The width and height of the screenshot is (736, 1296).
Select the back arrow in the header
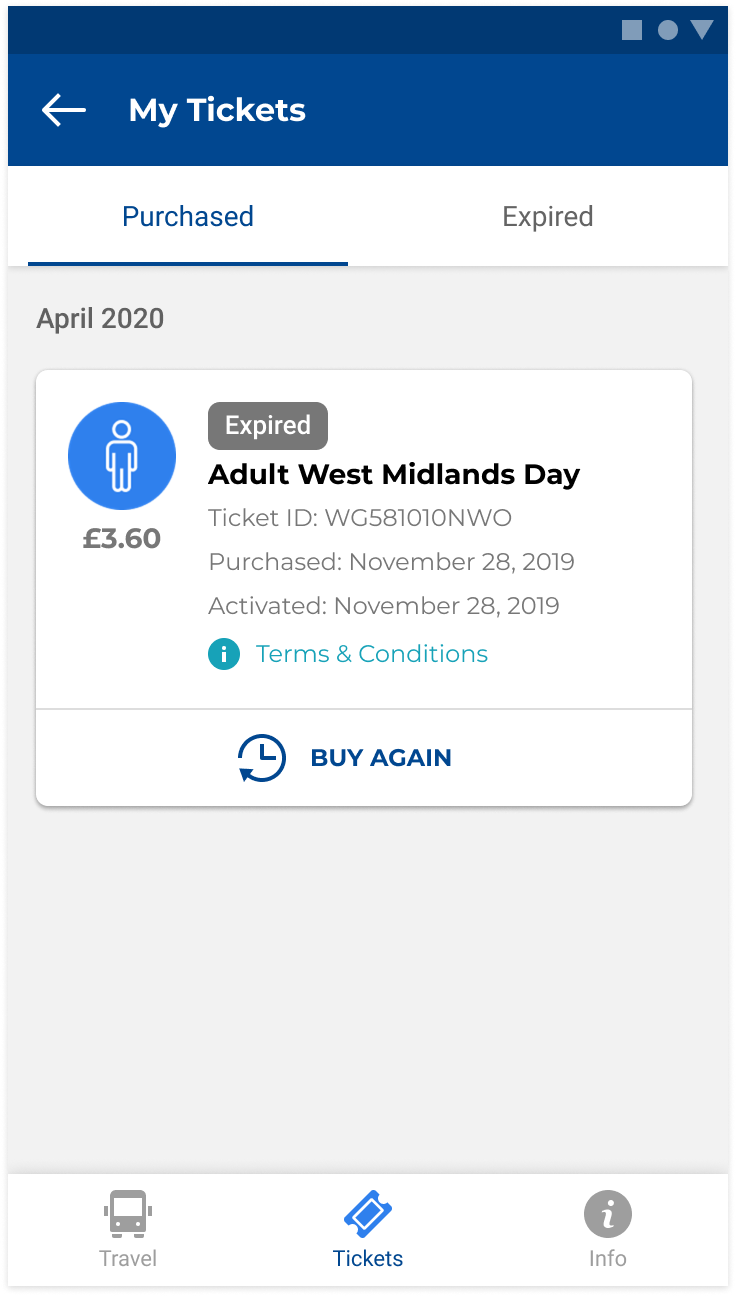coord(63,110)
